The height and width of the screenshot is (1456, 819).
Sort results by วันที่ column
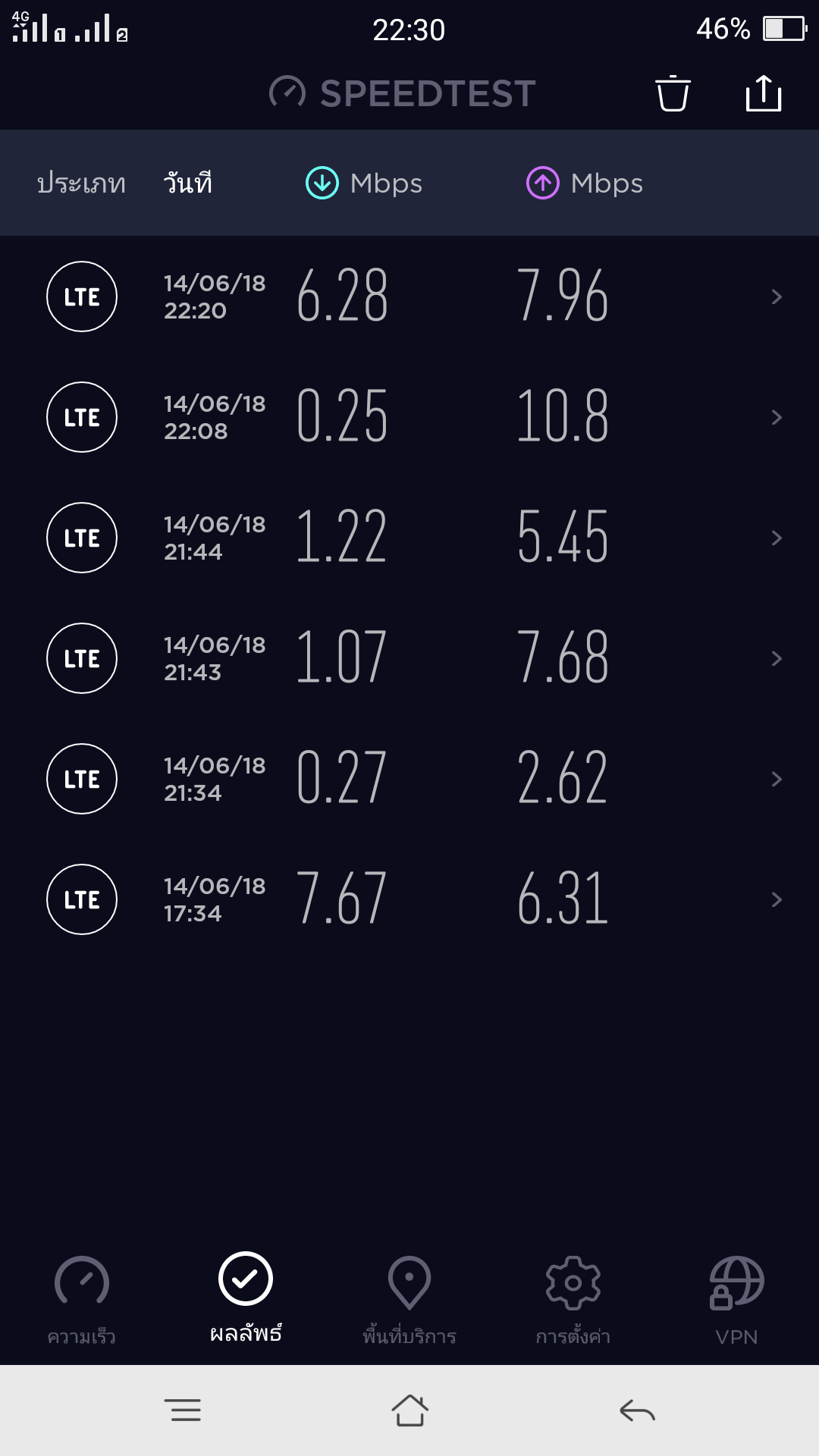[x=188, y=184]
